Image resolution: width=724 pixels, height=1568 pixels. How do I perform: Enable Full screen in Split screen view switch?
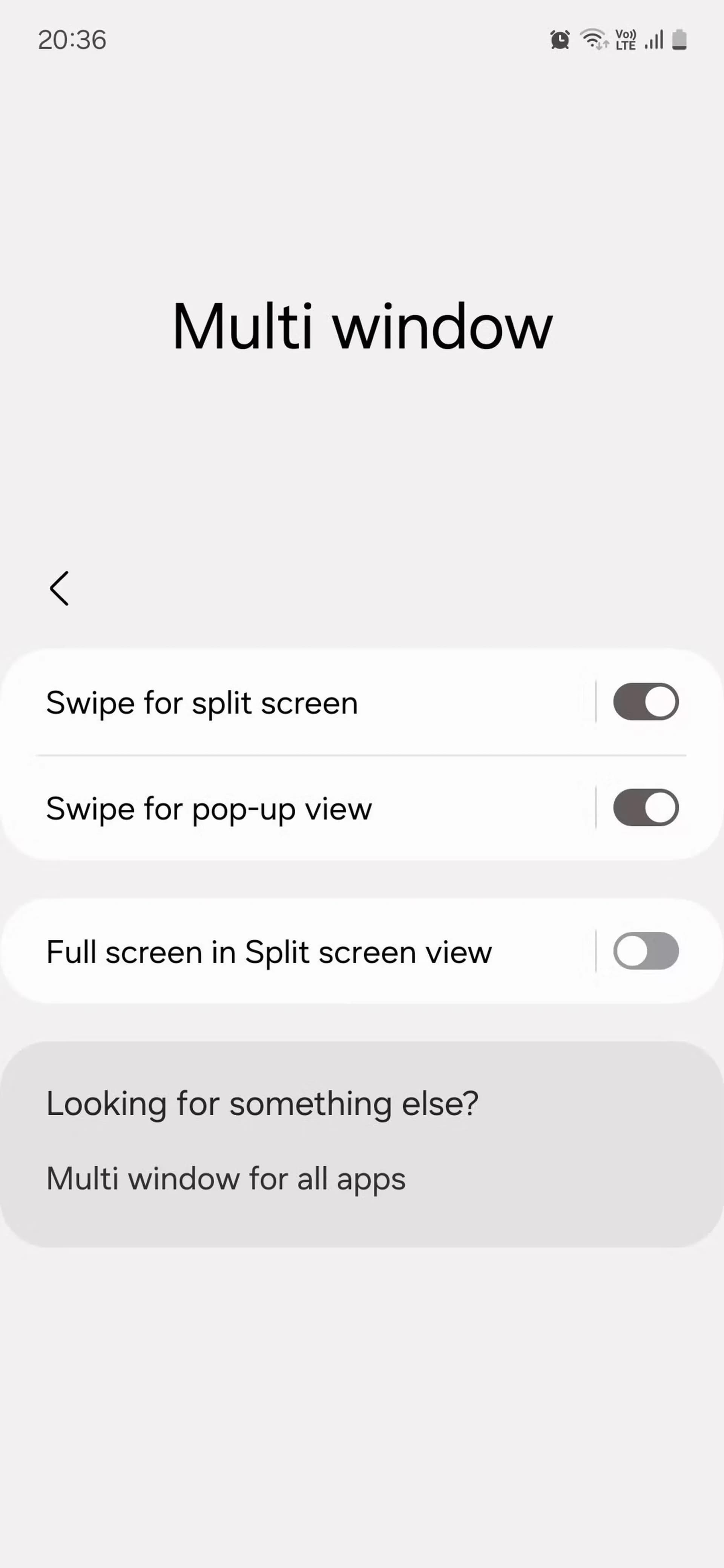646,951
